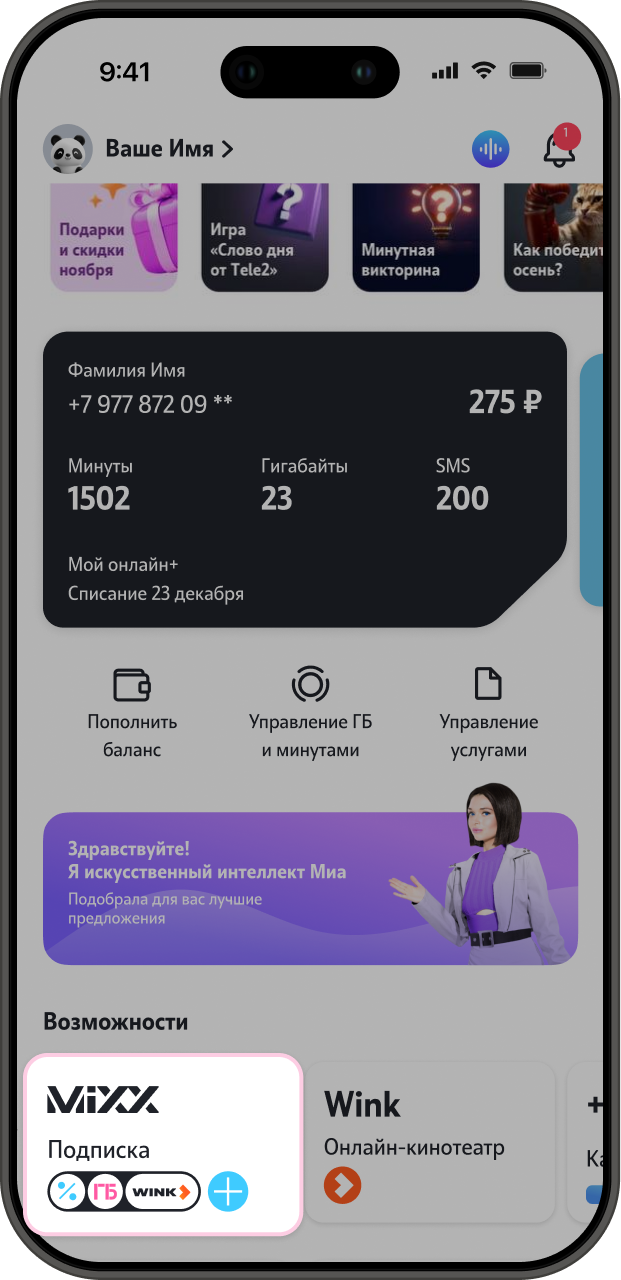Open the Wink online cinema card
This screenshot has height=1280, width=621.
pos(429,1142)
